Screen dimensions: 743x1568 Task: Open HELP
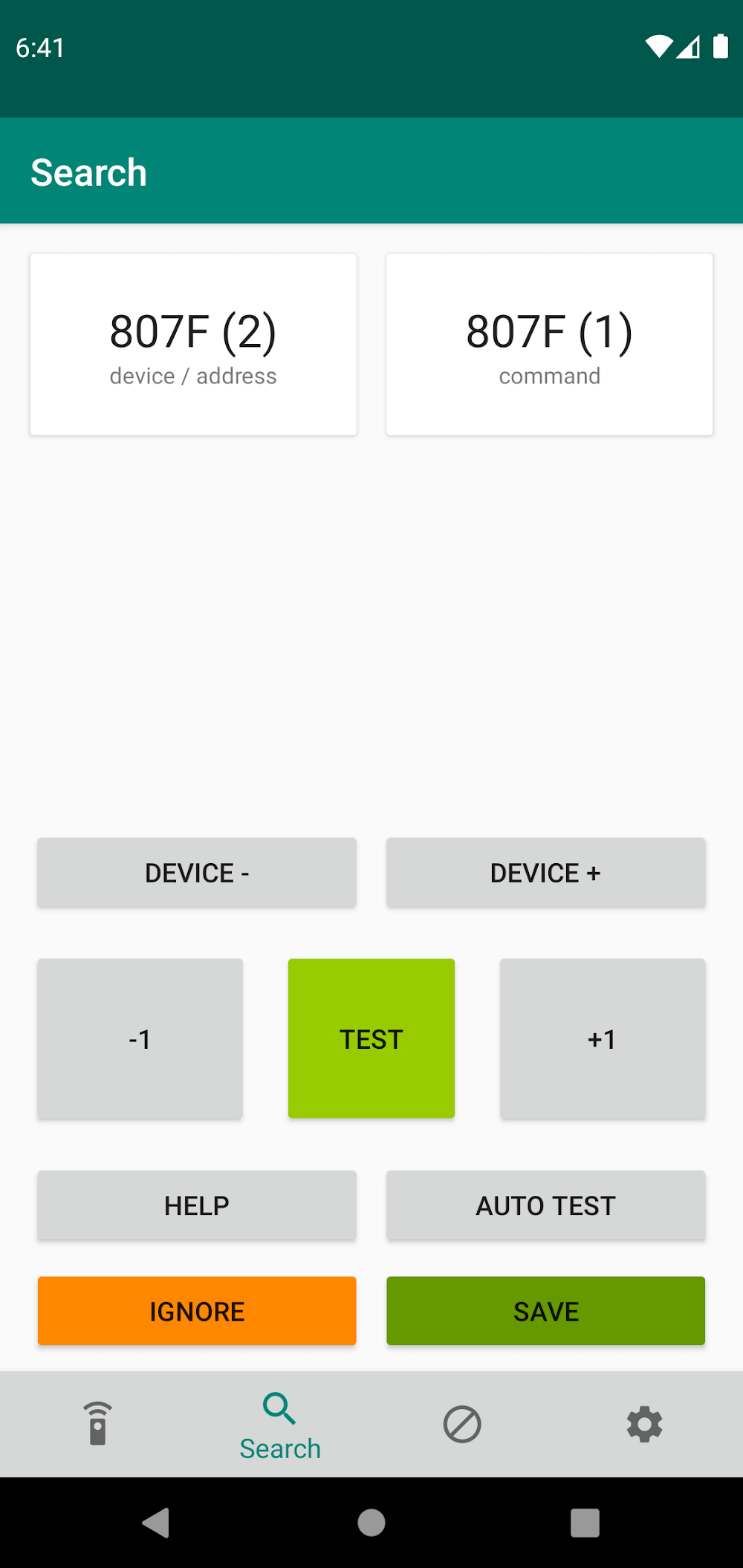coord(197,1205)
